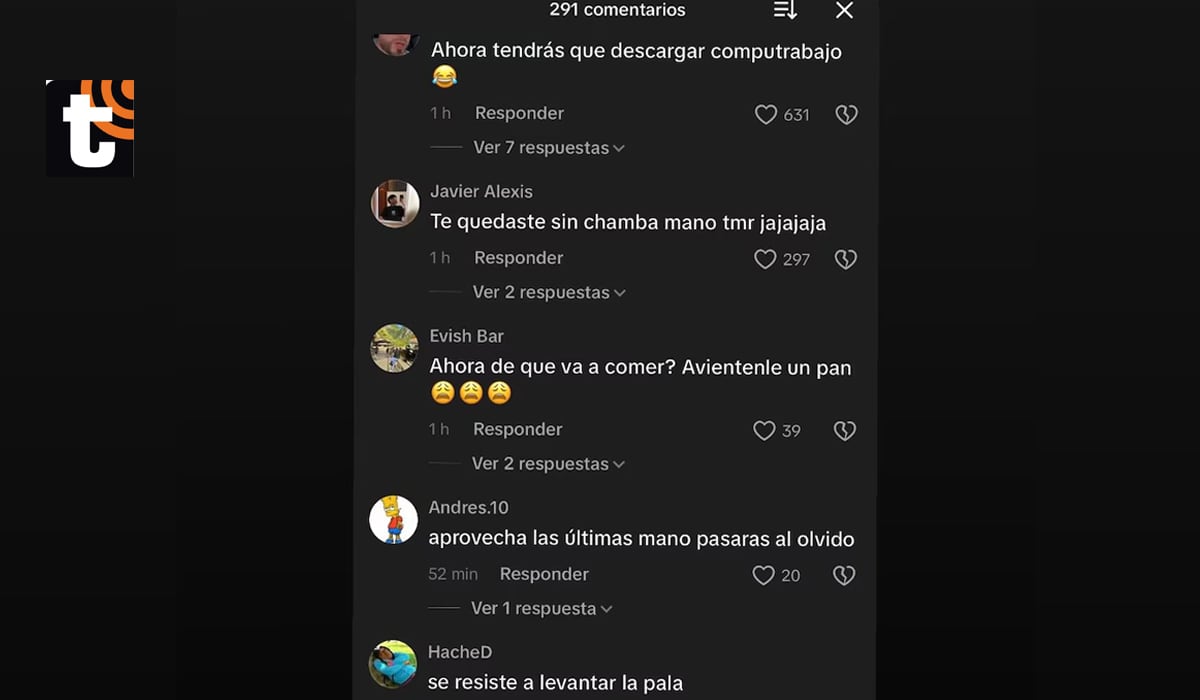Open Javier Alexis's profile picture
The width and height of the screenshot is (1200, 700).
[395, 204]
